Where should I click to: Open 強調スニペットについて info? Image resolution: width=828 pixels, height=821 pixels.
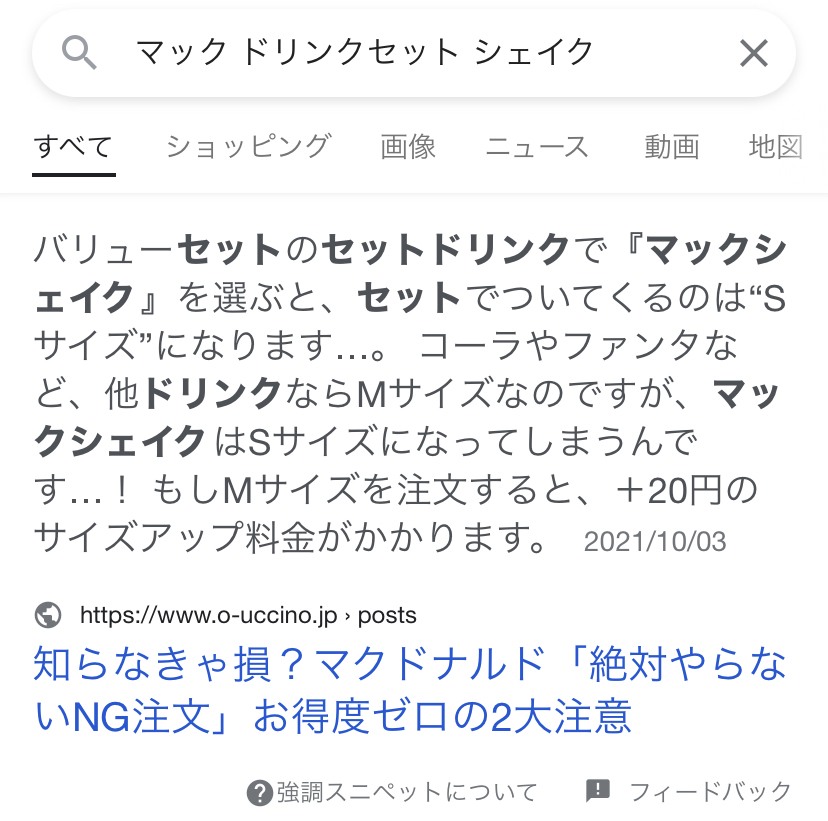(x=392, y=792)
